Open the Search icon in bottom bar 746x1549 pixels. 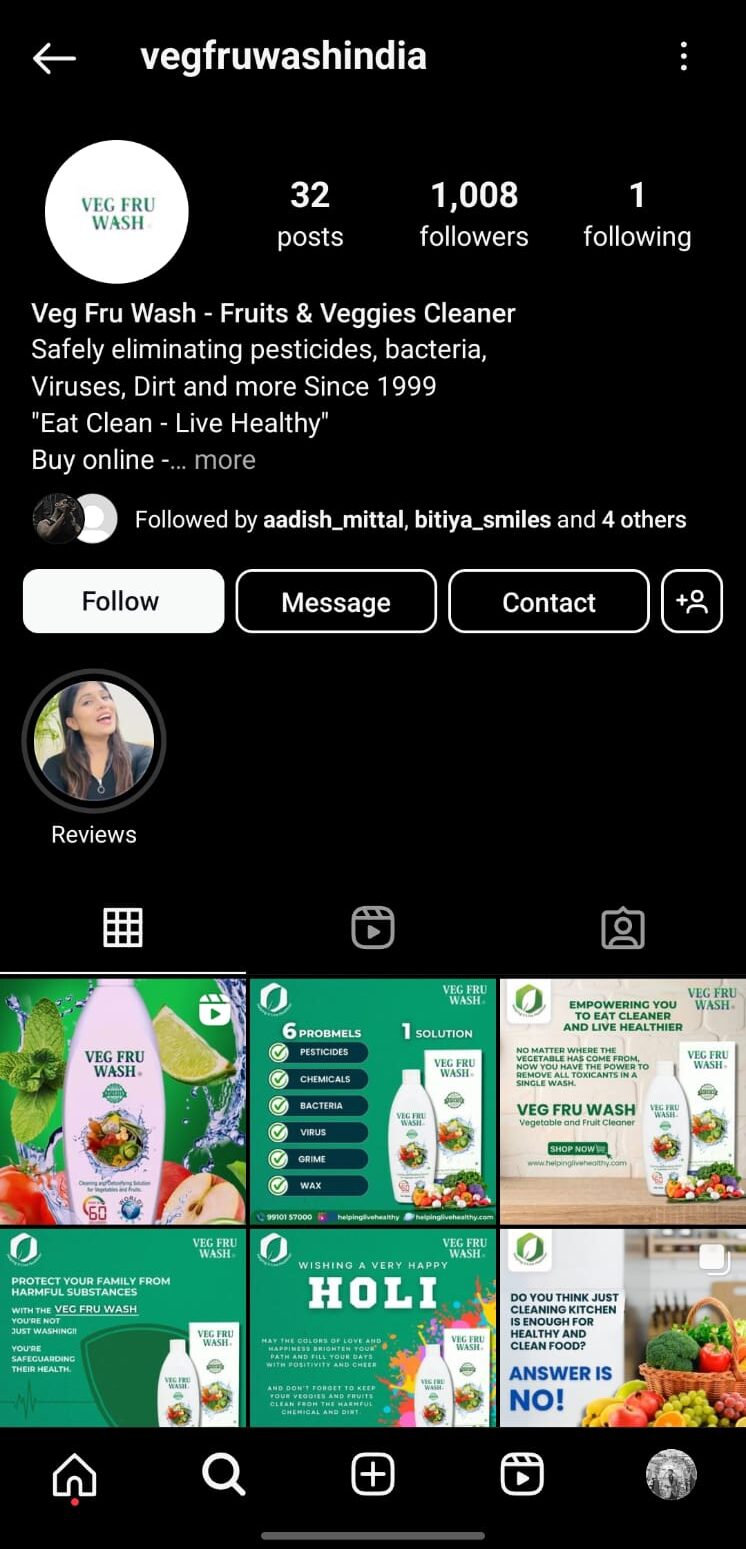click(x=223, y=1473)
